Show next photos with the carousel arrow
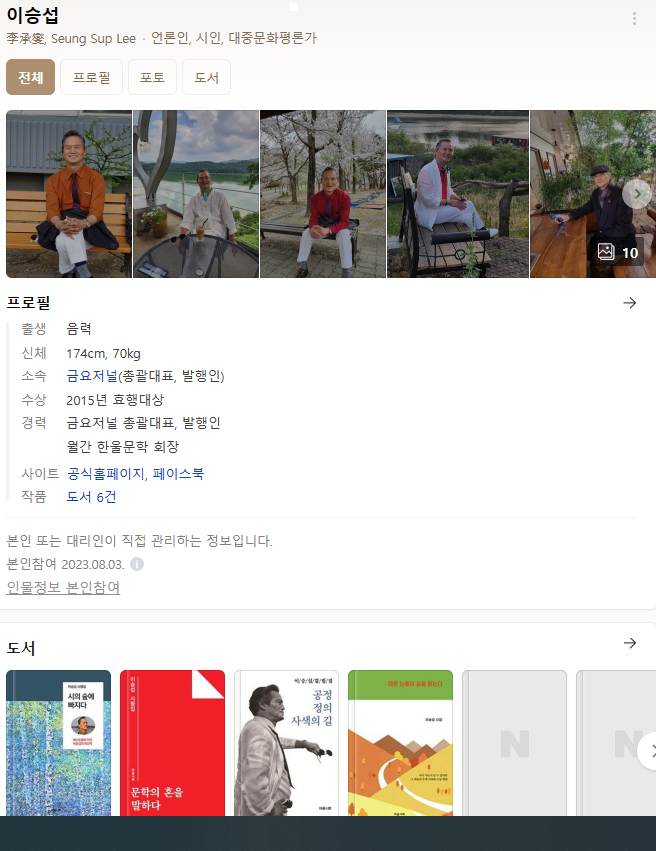This screenshot has width=656, height=851. [x=636, y=193]
